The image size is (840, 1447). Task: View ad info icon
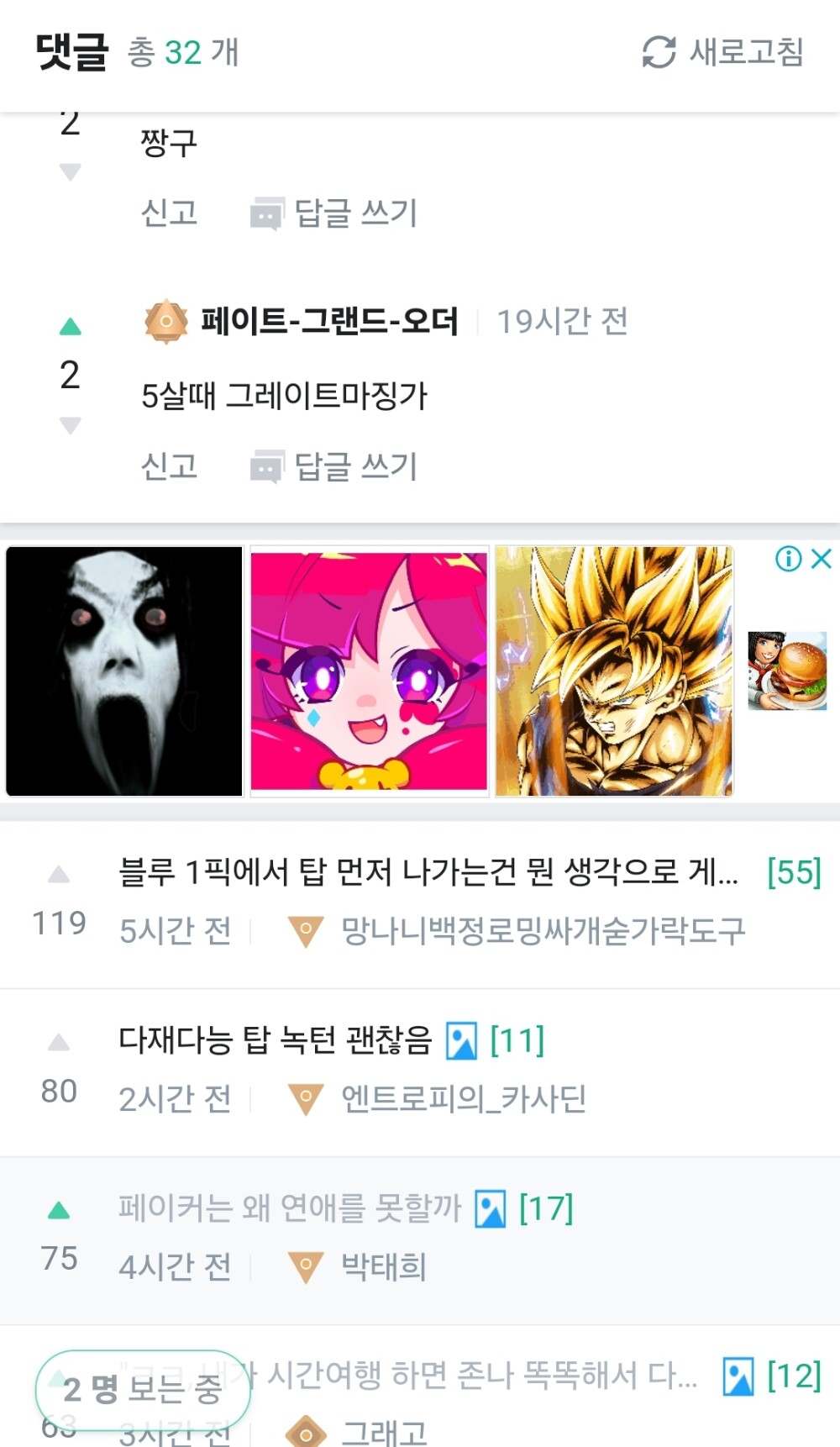click(x=788, y=559)
